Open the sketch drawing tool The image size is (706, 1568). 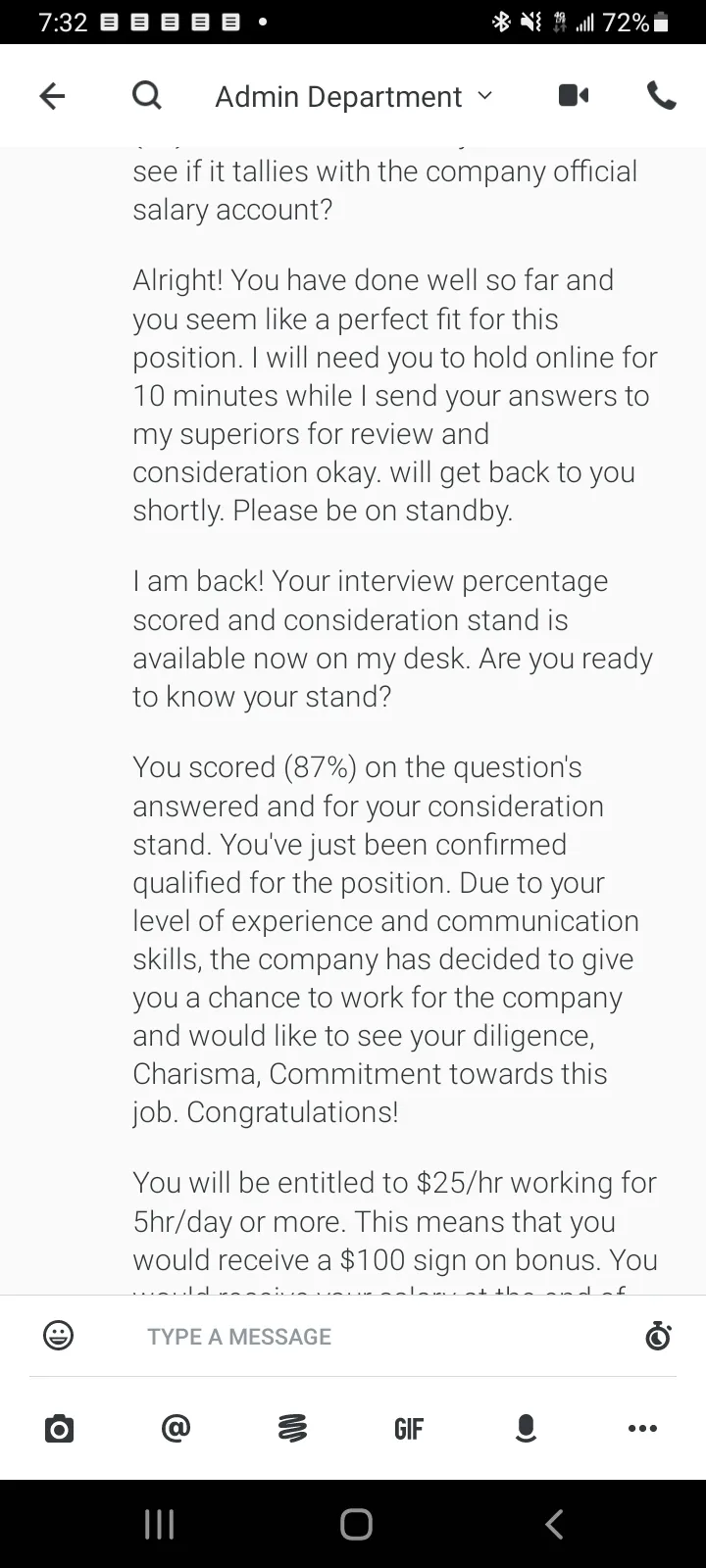[x=292, y=1429]
